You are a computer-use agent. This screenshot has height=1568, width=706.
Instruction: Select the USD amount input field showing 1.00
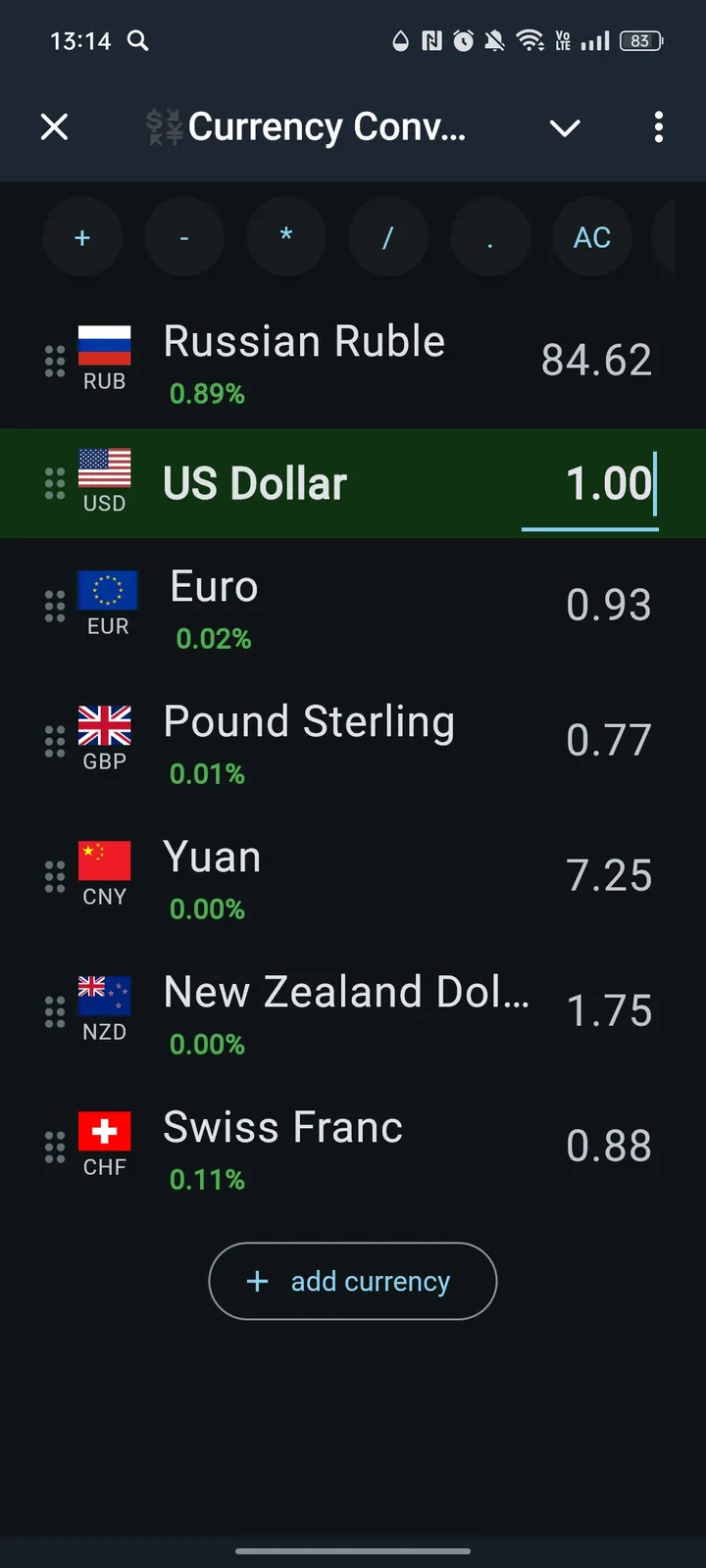588,483
